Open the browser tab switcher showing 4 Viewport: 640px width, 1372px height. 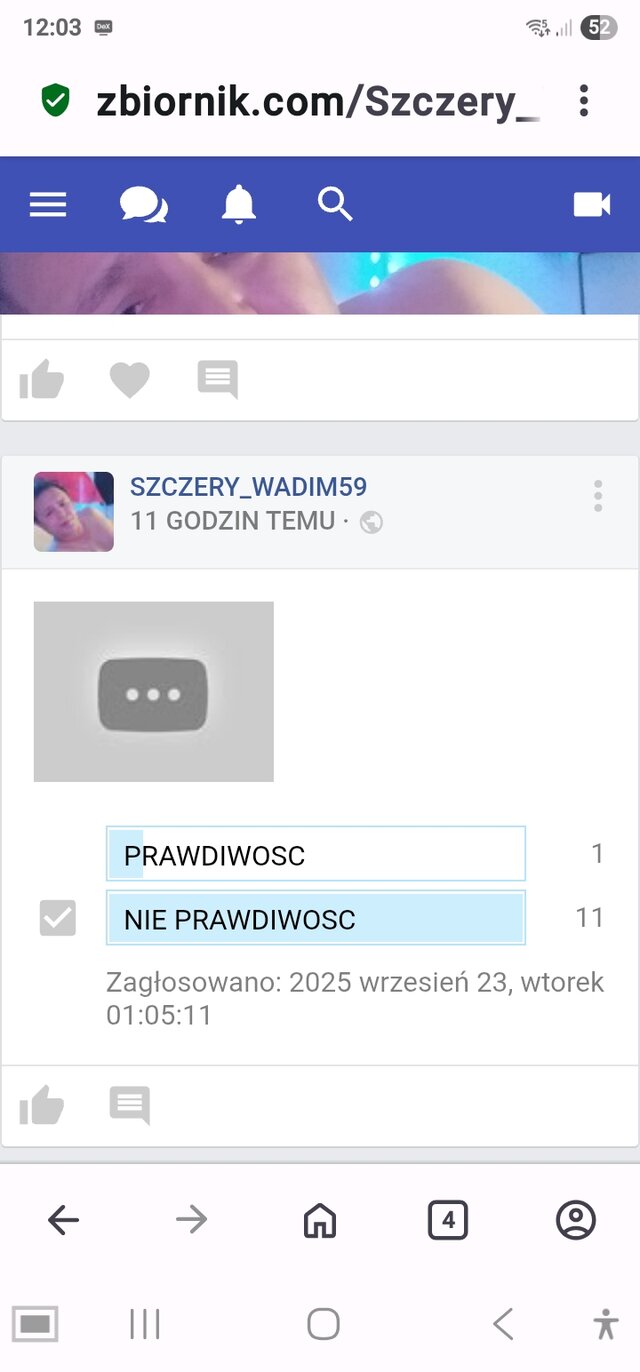(x=447, y=1220)
